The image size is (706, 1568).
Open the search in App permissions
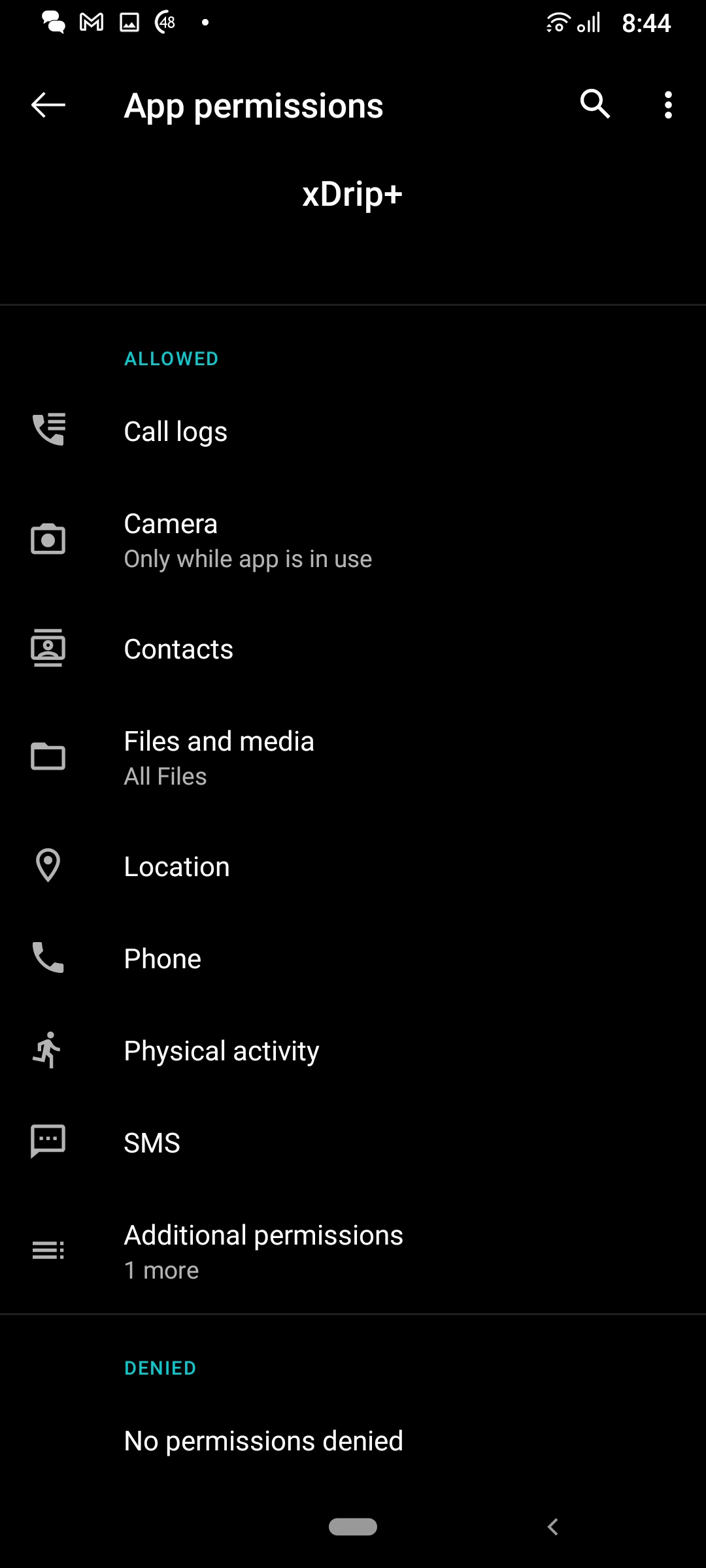594,105
